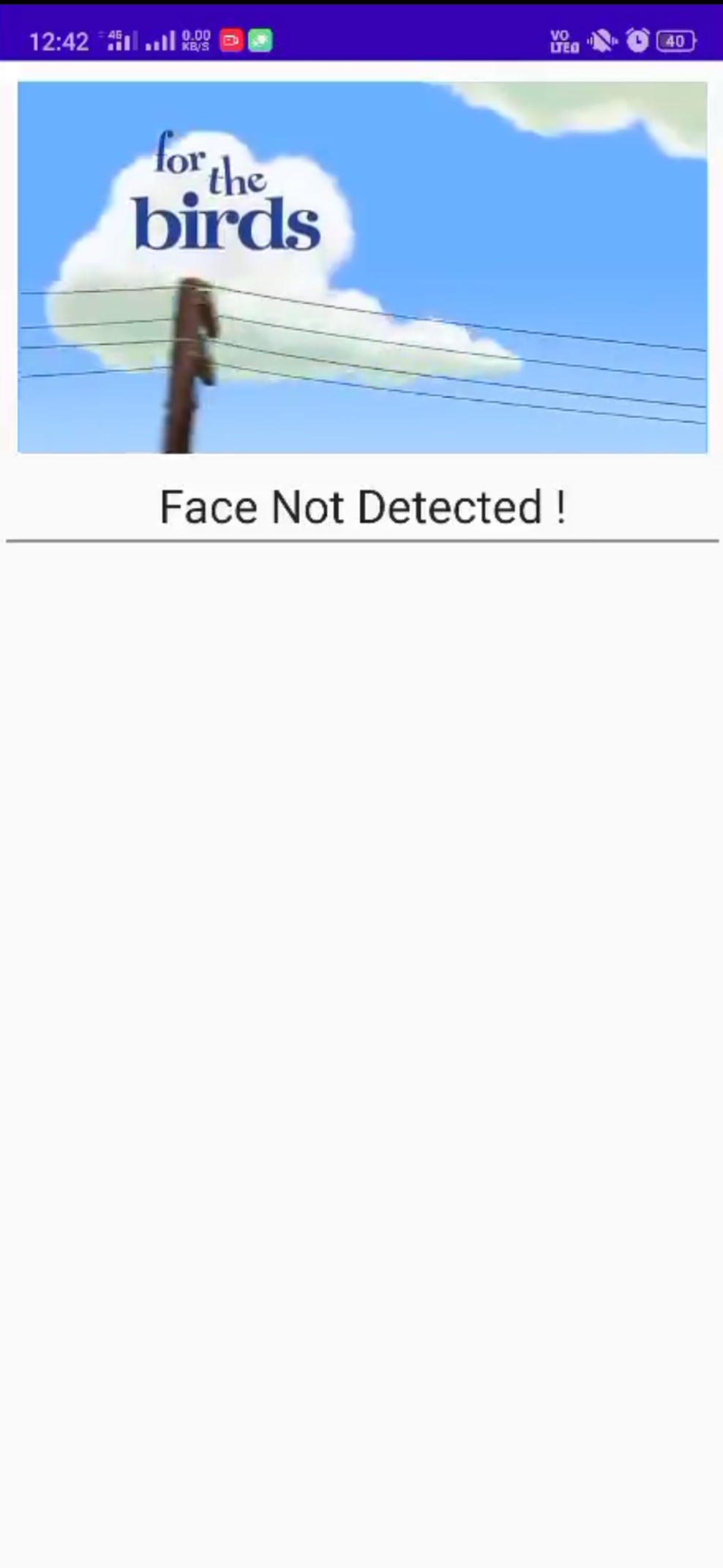This screenshot has width=723, height=1568.
Task: Tap the 'Face Not Detected !' message
Action: point(361,505)
